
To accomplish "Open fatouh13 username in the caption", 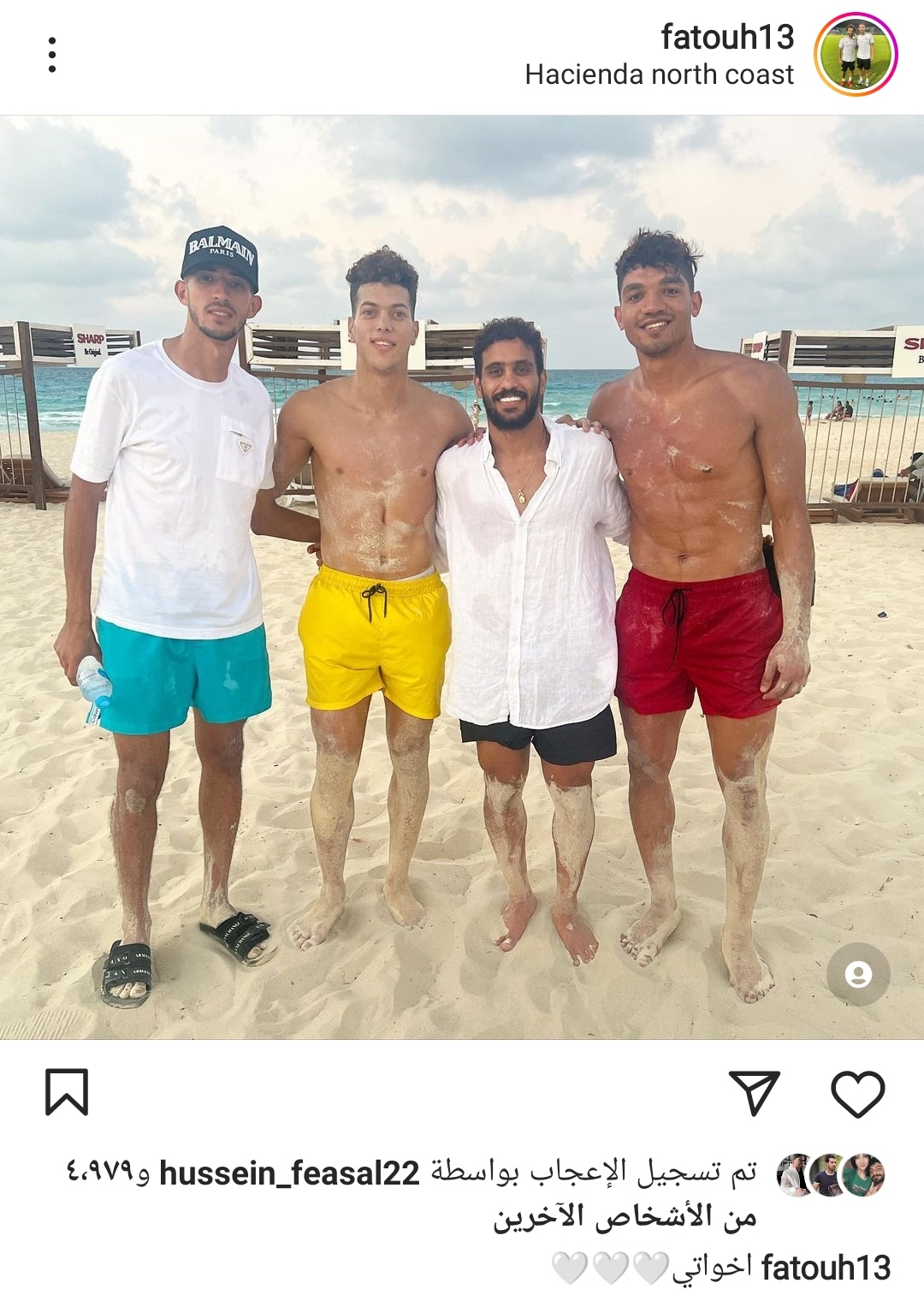I will (826, 1268).
